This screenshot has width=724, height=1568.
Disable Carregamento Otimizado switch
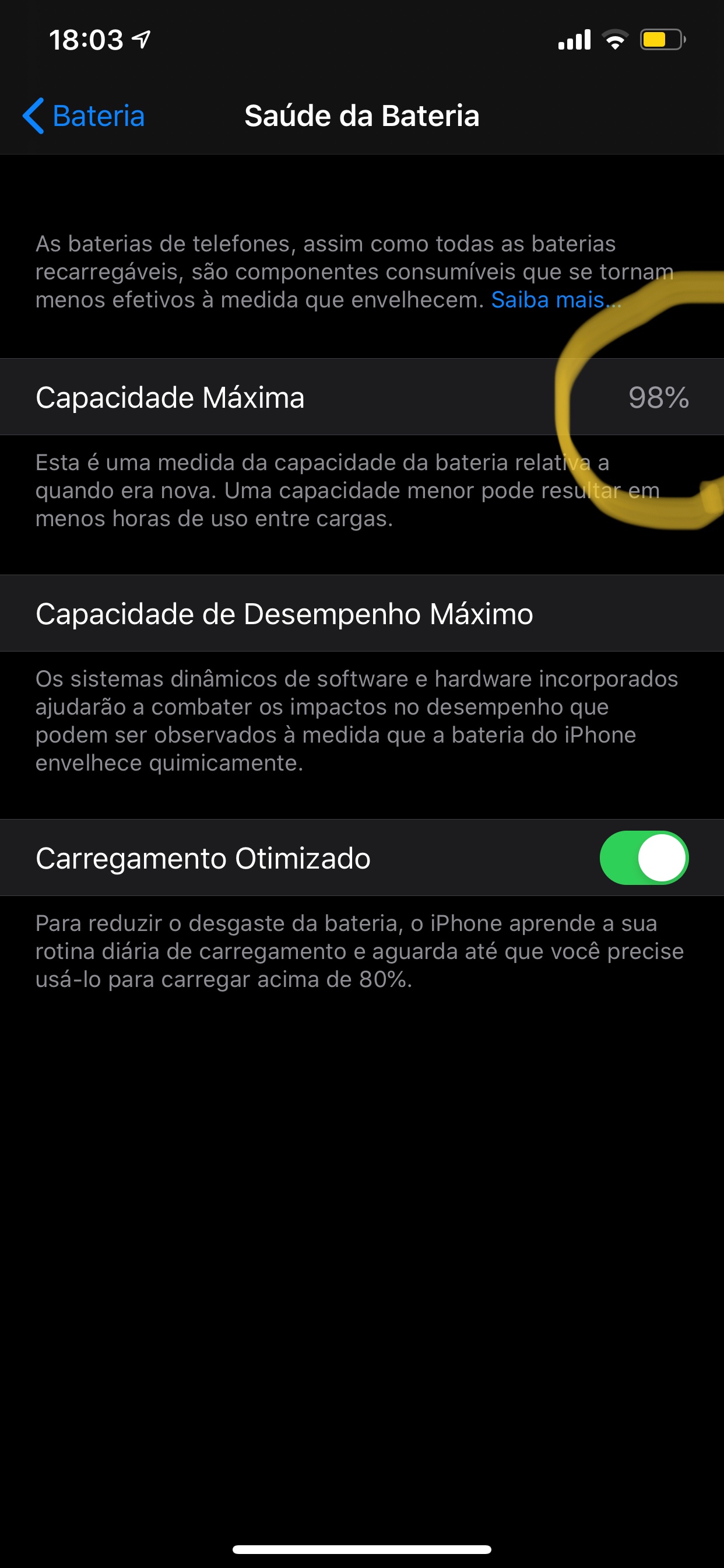pyautogui.click(x=643, y=857)
